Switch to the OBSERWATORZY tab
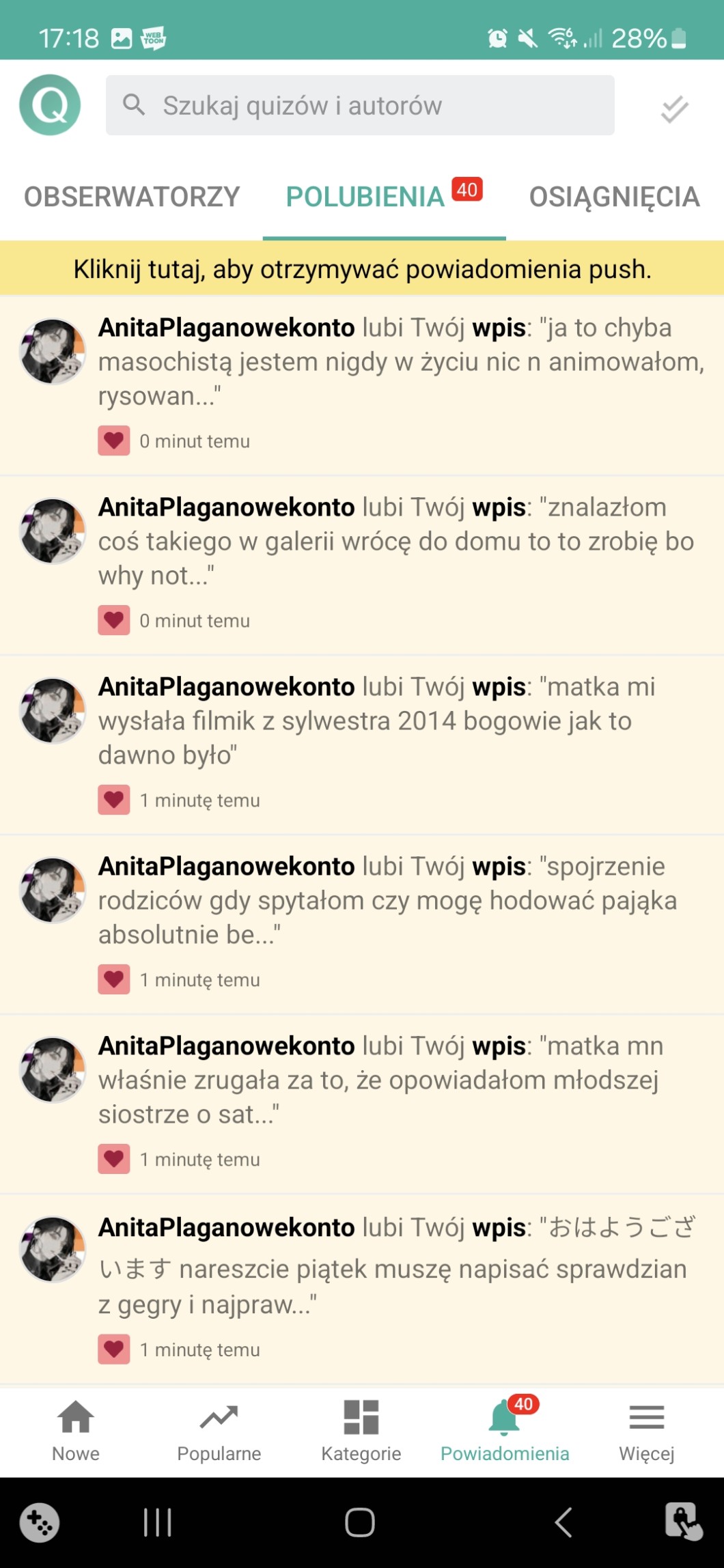724x1568 pixels. [x=132, y=197]
